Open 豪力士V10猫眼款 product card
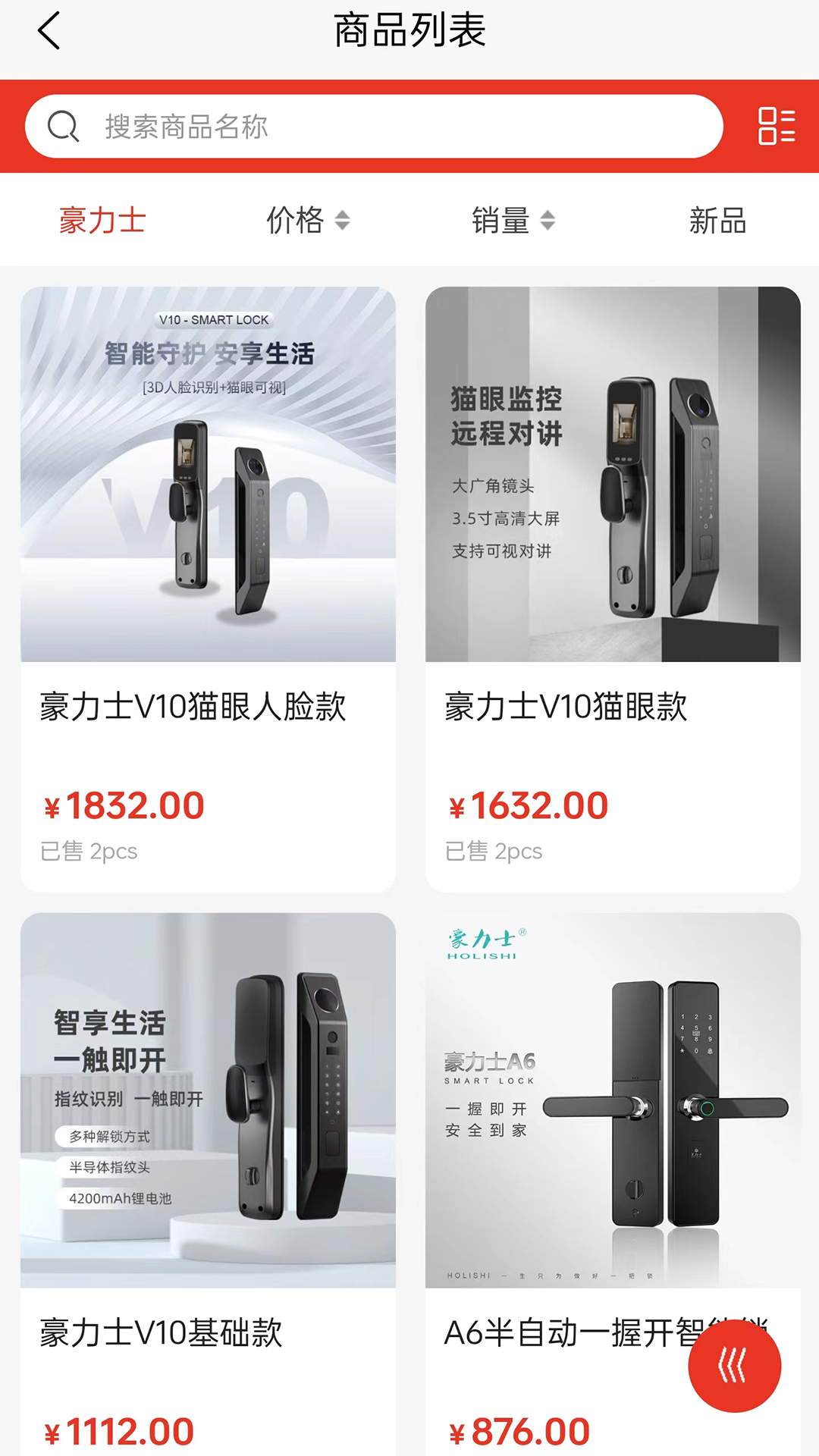819x1456 pixels. 613,588
